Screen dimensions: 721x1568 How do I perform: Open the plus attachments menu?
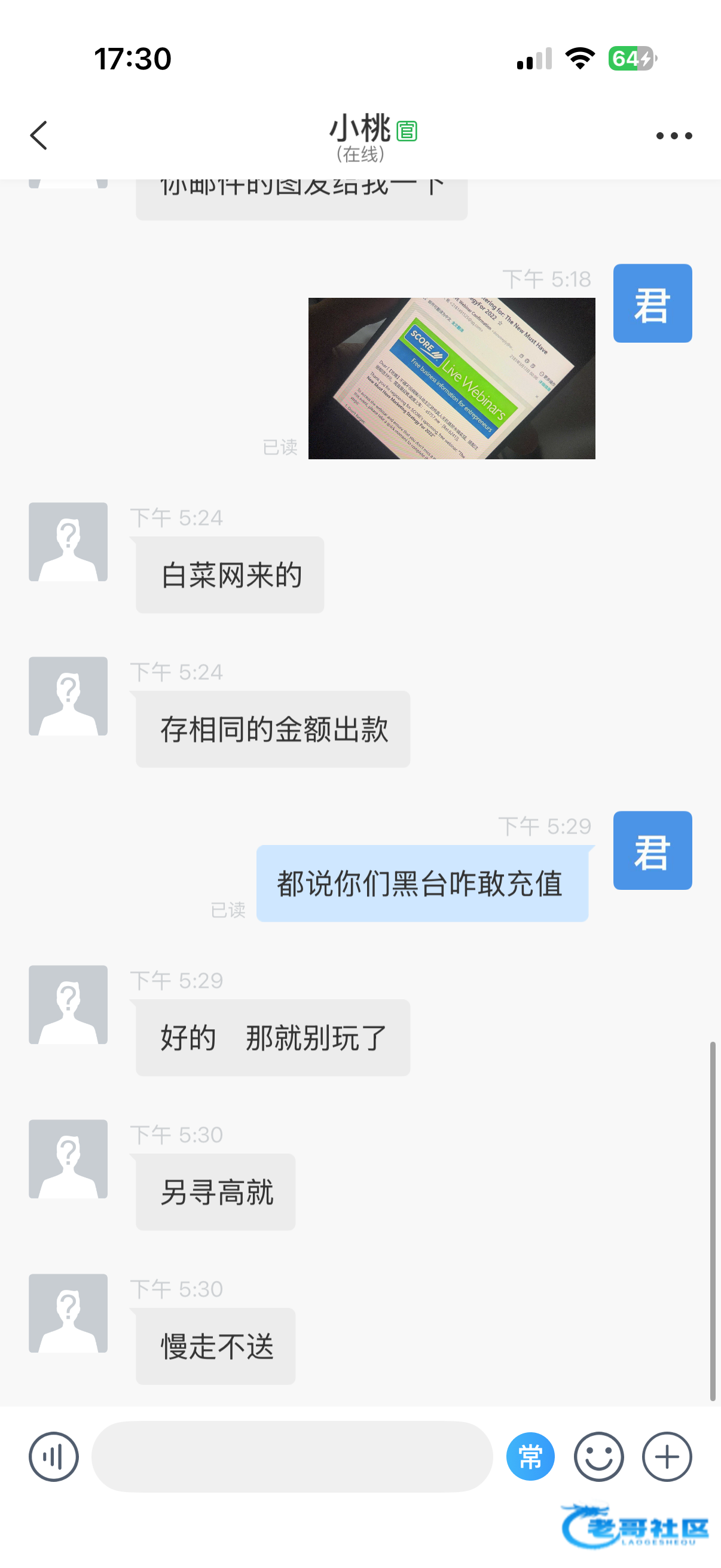(x=667, y=1457)
